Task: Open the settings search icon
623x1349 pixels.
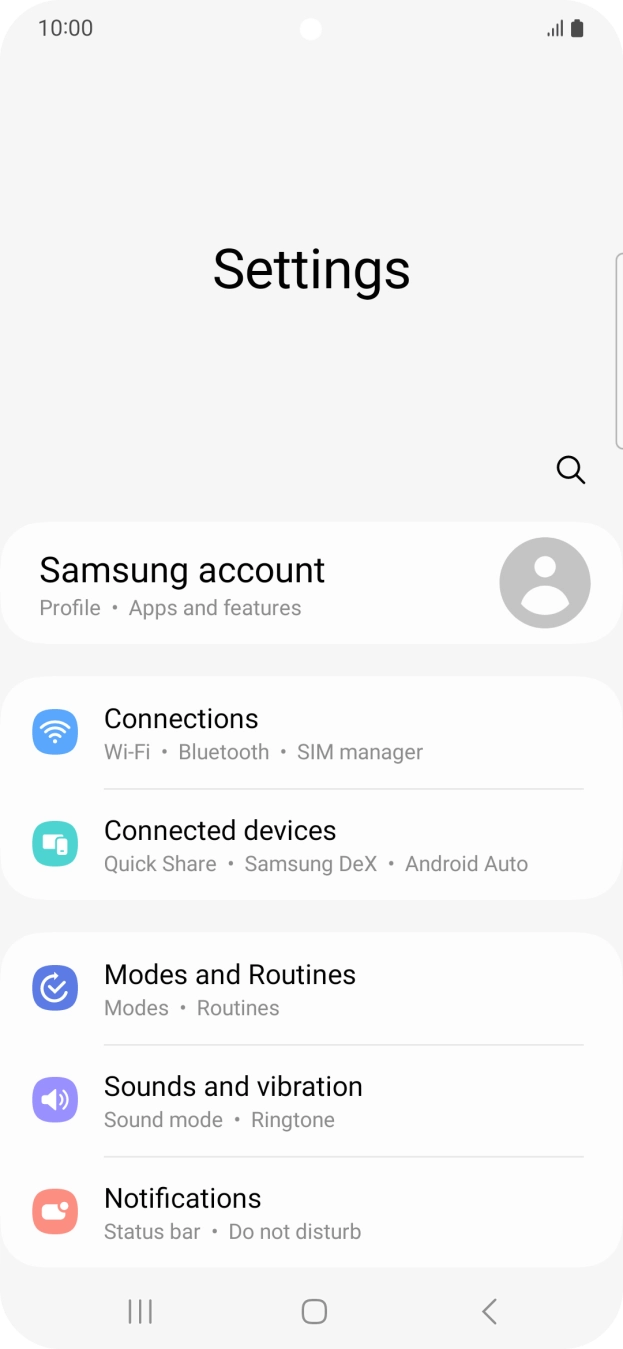Action: [x=570, y=469]
